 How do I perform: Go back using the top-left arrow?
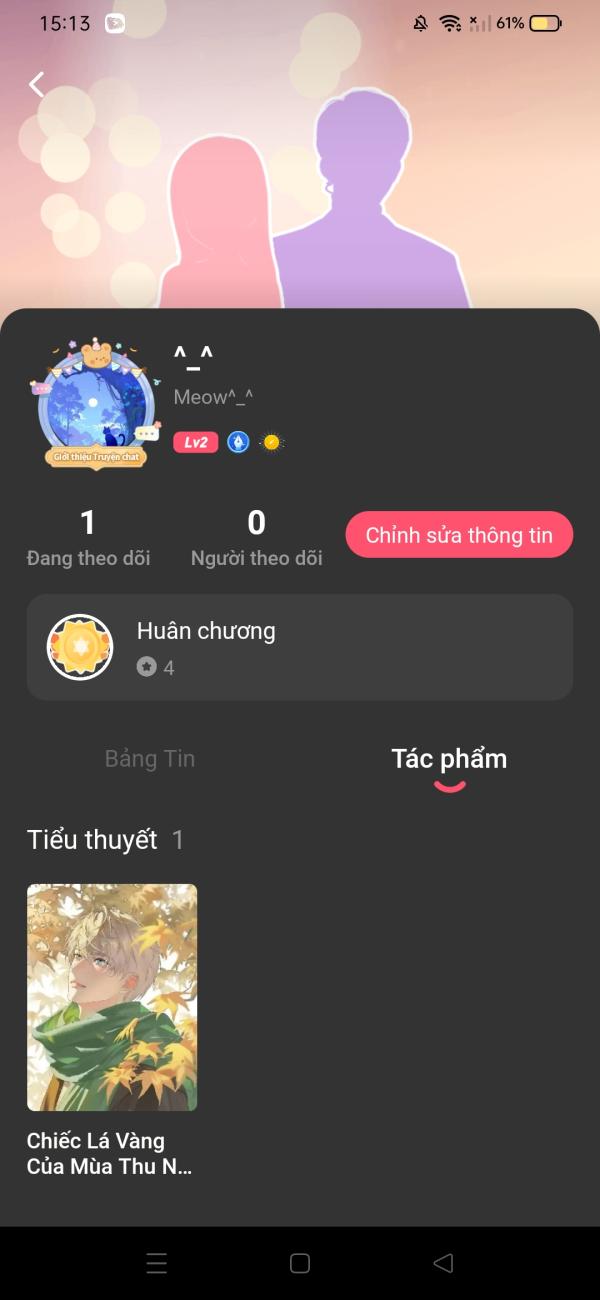37,84
